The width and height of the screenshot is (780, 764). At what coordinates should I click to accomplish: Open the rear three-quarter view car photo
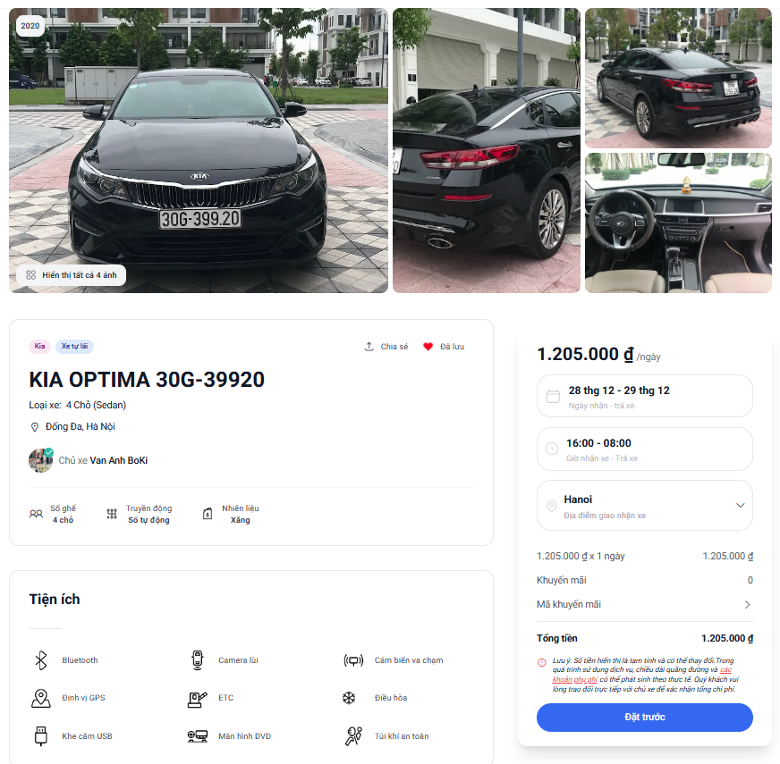tap(678, 78)
